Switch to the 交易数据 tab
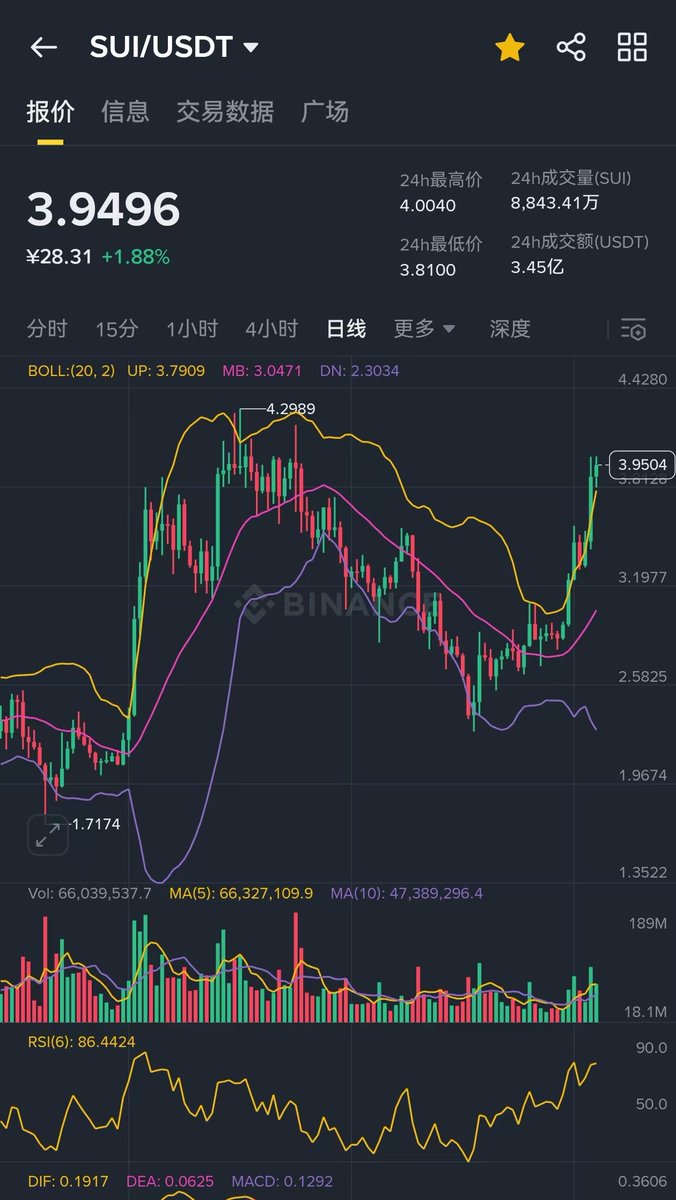This screenshot has height=1200, width=676. [225, 111]
